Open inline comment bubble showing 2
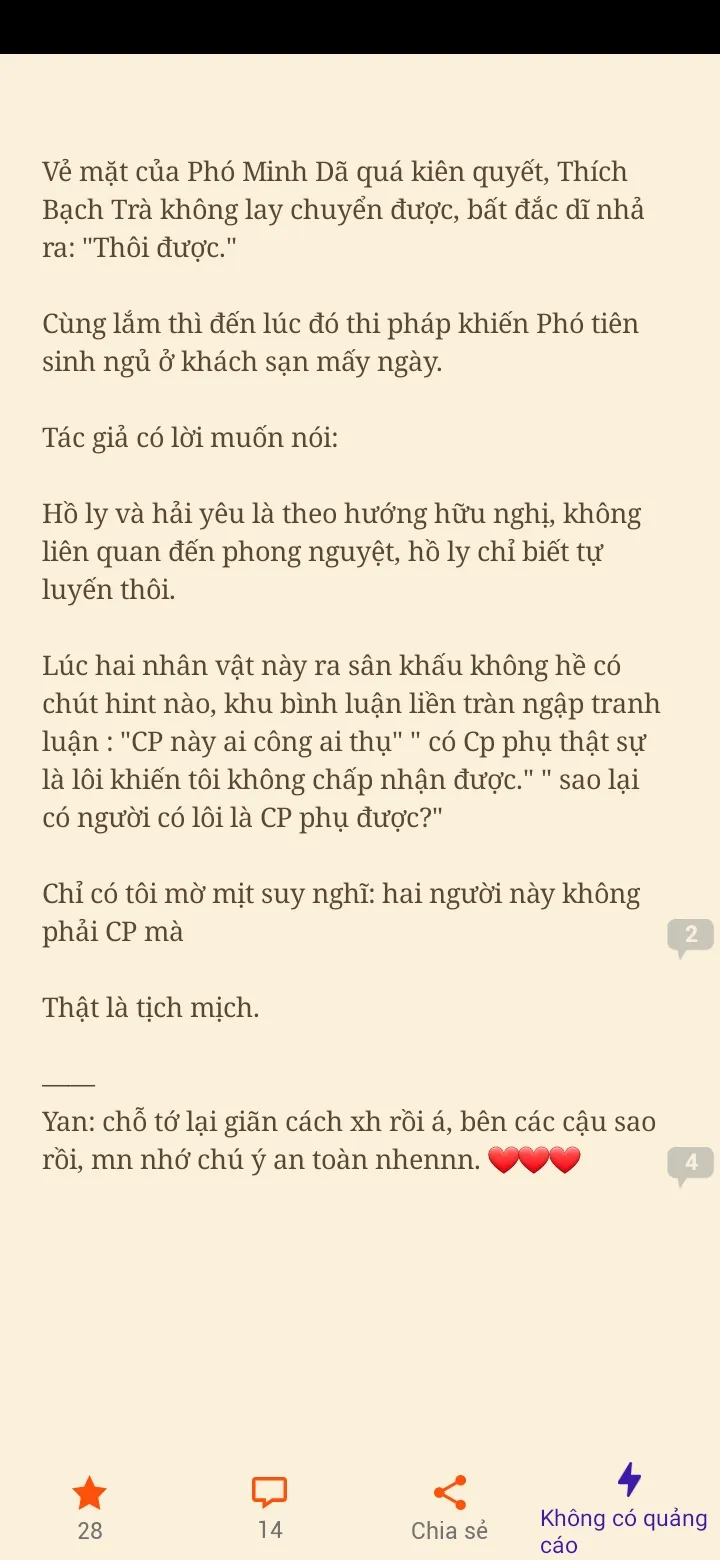The height and width of the screenshot is (1560, 720). coord(690,937)
